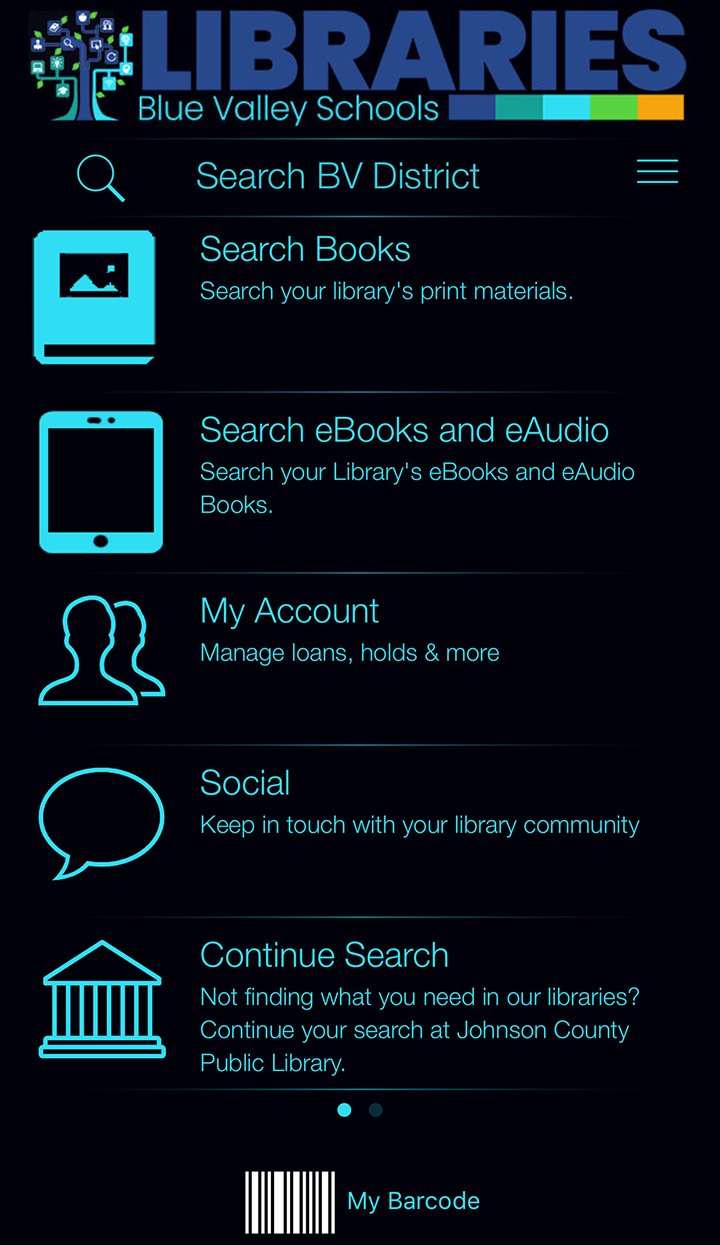Open the Social library community section
The image size is (720, 1245).
pyautogui.click(x=245, y=783)
